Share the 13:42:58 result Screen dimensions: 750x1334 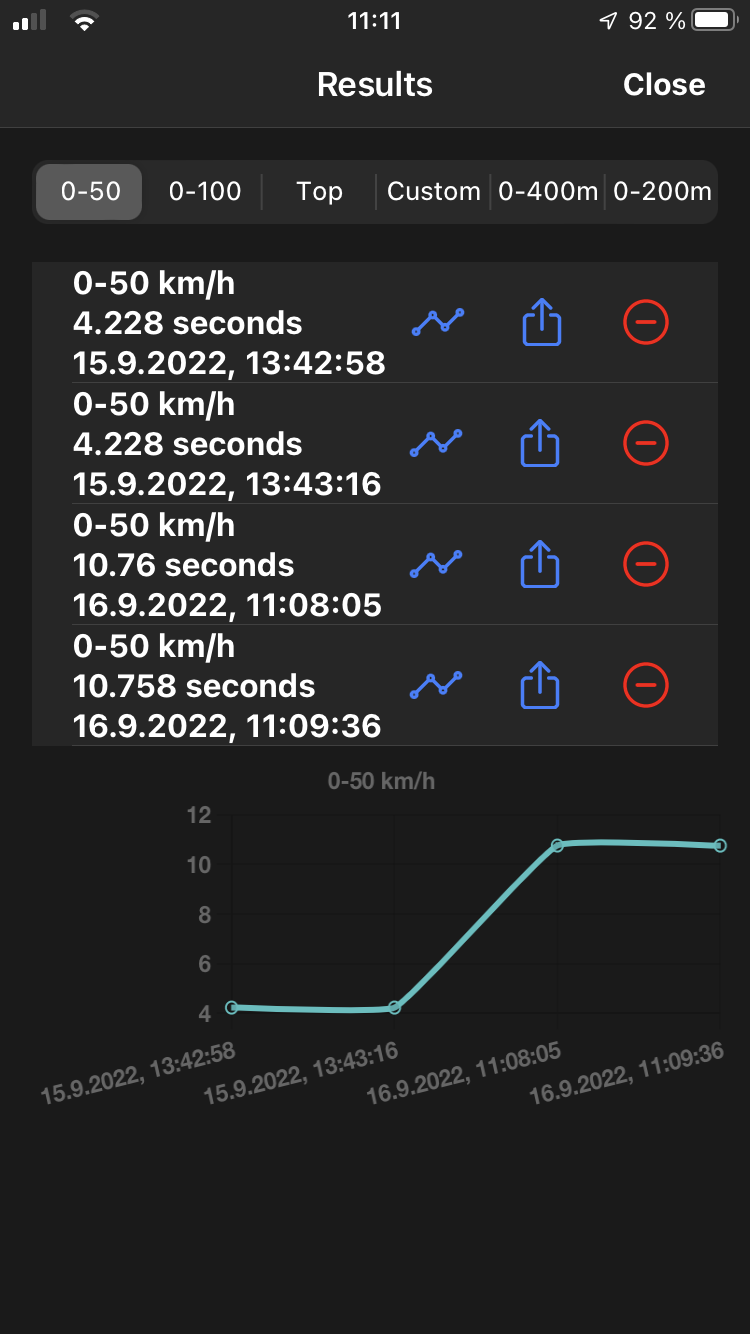point(541,323)
